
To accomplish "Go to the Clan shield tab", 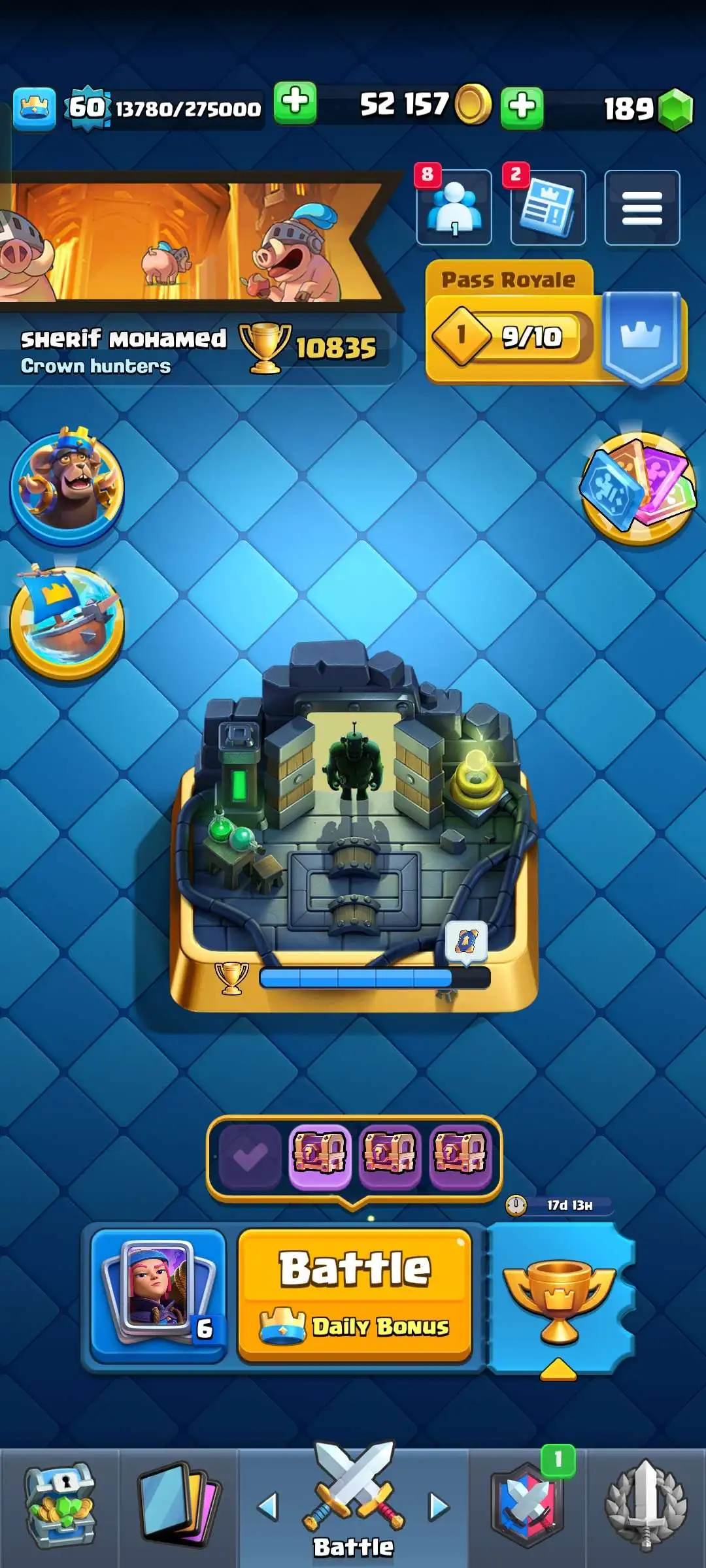I will coord(528,1506).
